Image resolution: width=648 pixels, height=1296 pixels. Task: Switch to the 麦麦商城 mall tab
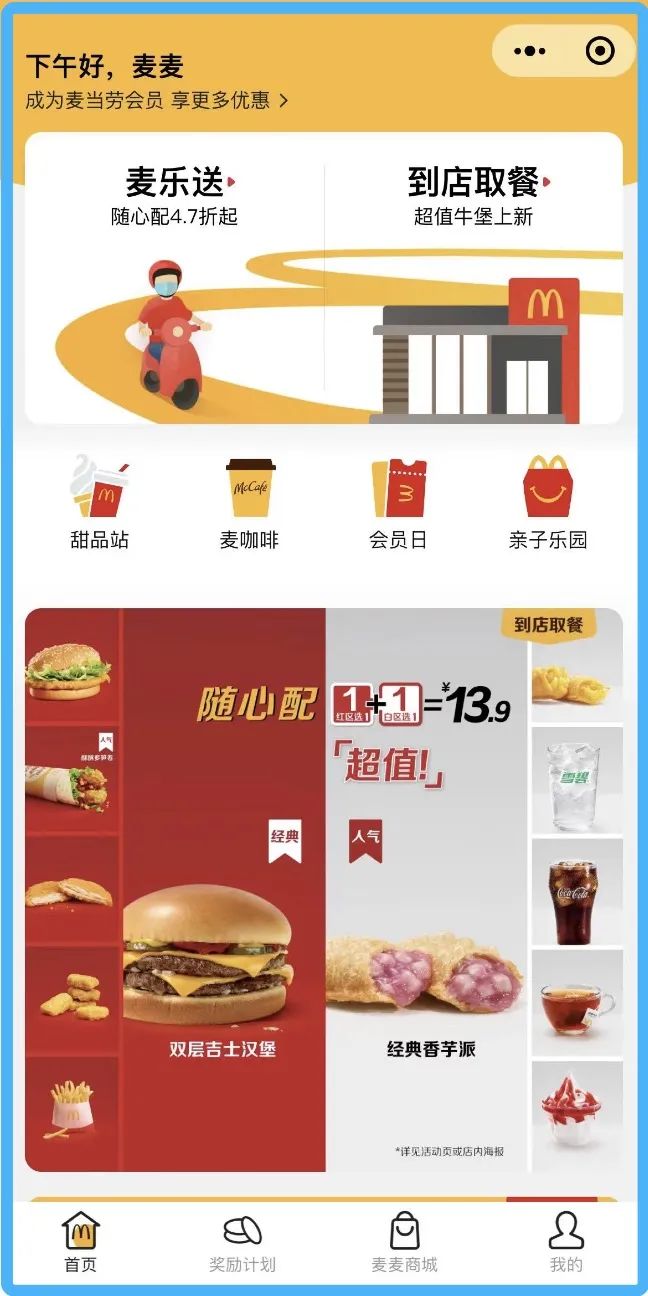404,1243
